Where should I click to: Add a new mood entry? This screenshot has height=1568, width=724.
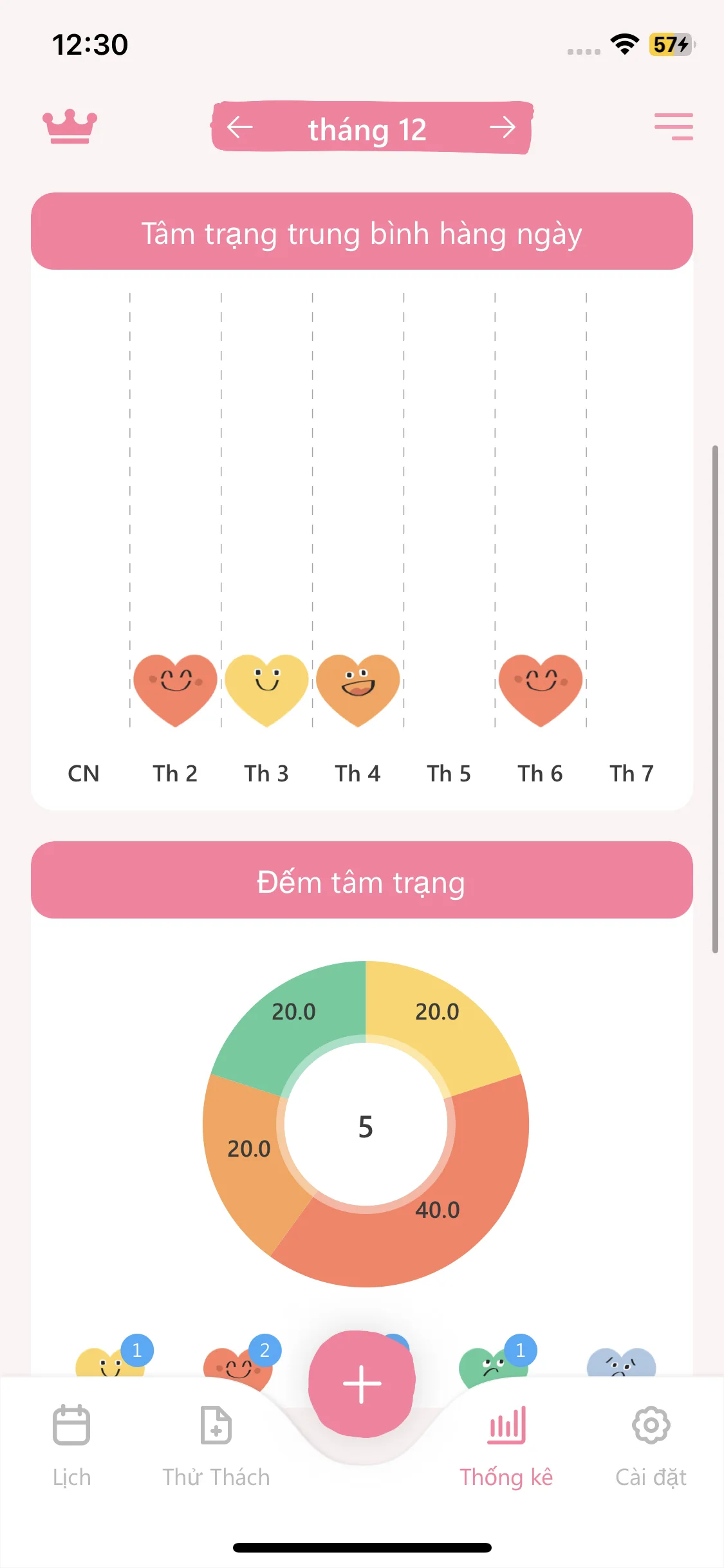click(x=362, y=1384)
